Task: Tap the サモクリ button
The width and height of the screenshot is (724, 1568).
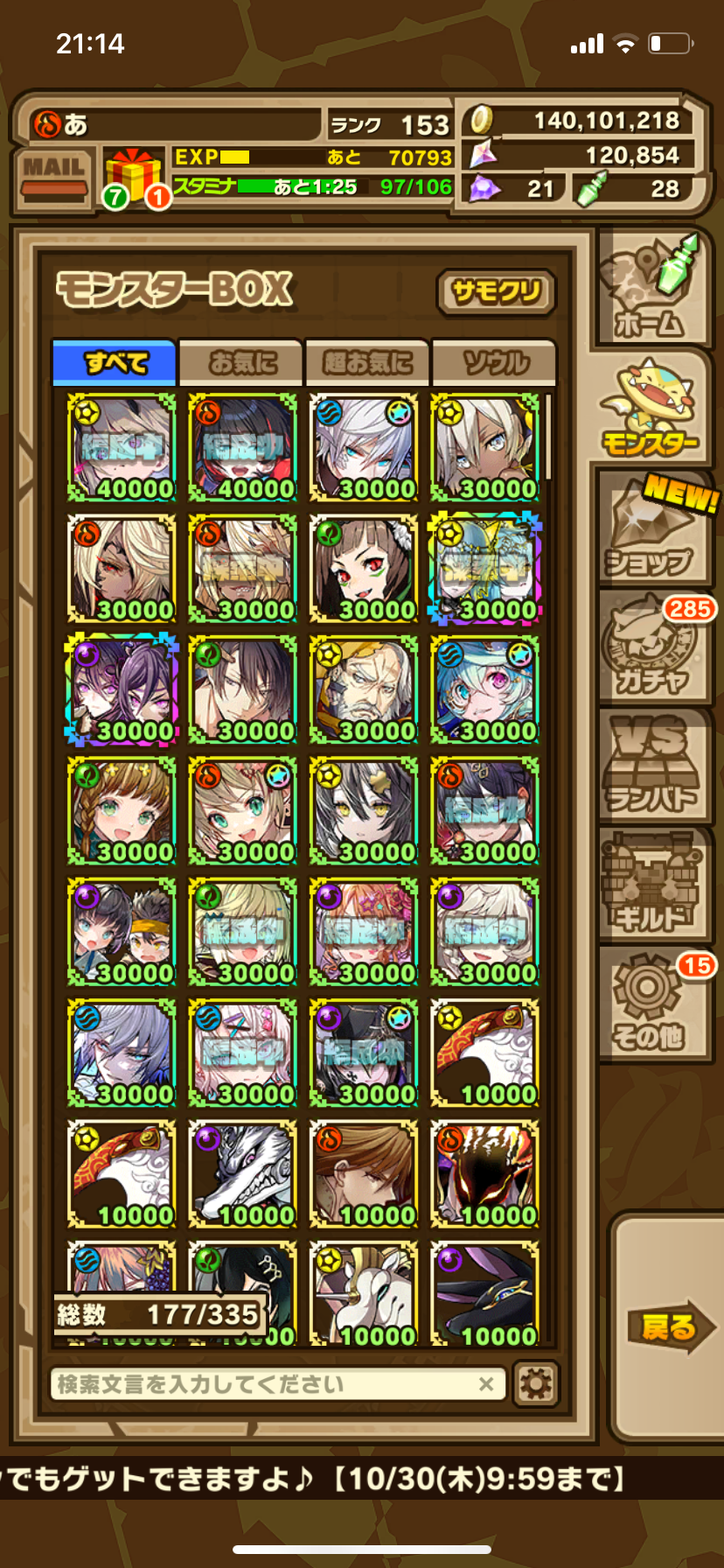Action: click(496, 291)
